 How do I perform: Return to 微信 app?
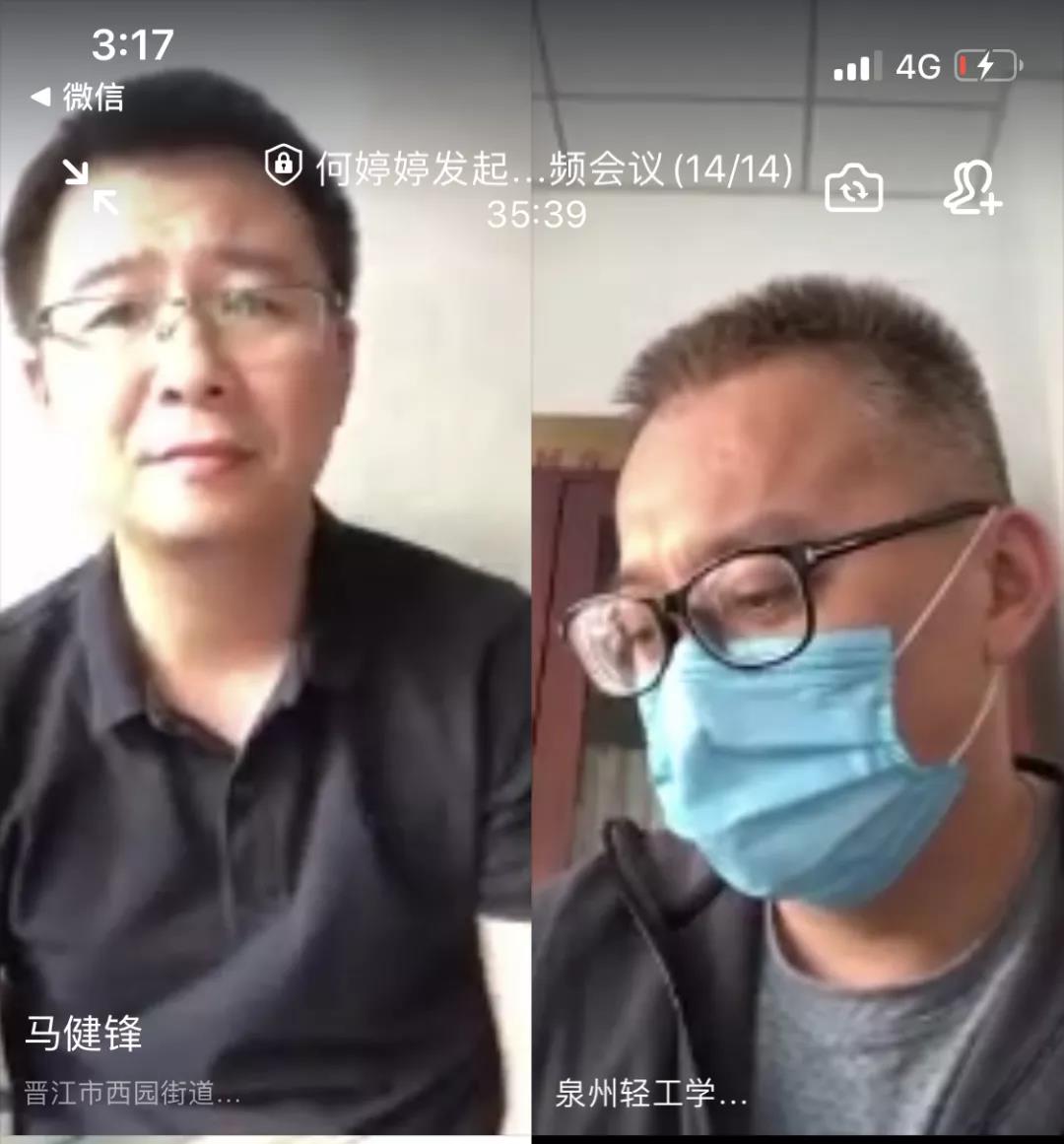coord(79,97)
